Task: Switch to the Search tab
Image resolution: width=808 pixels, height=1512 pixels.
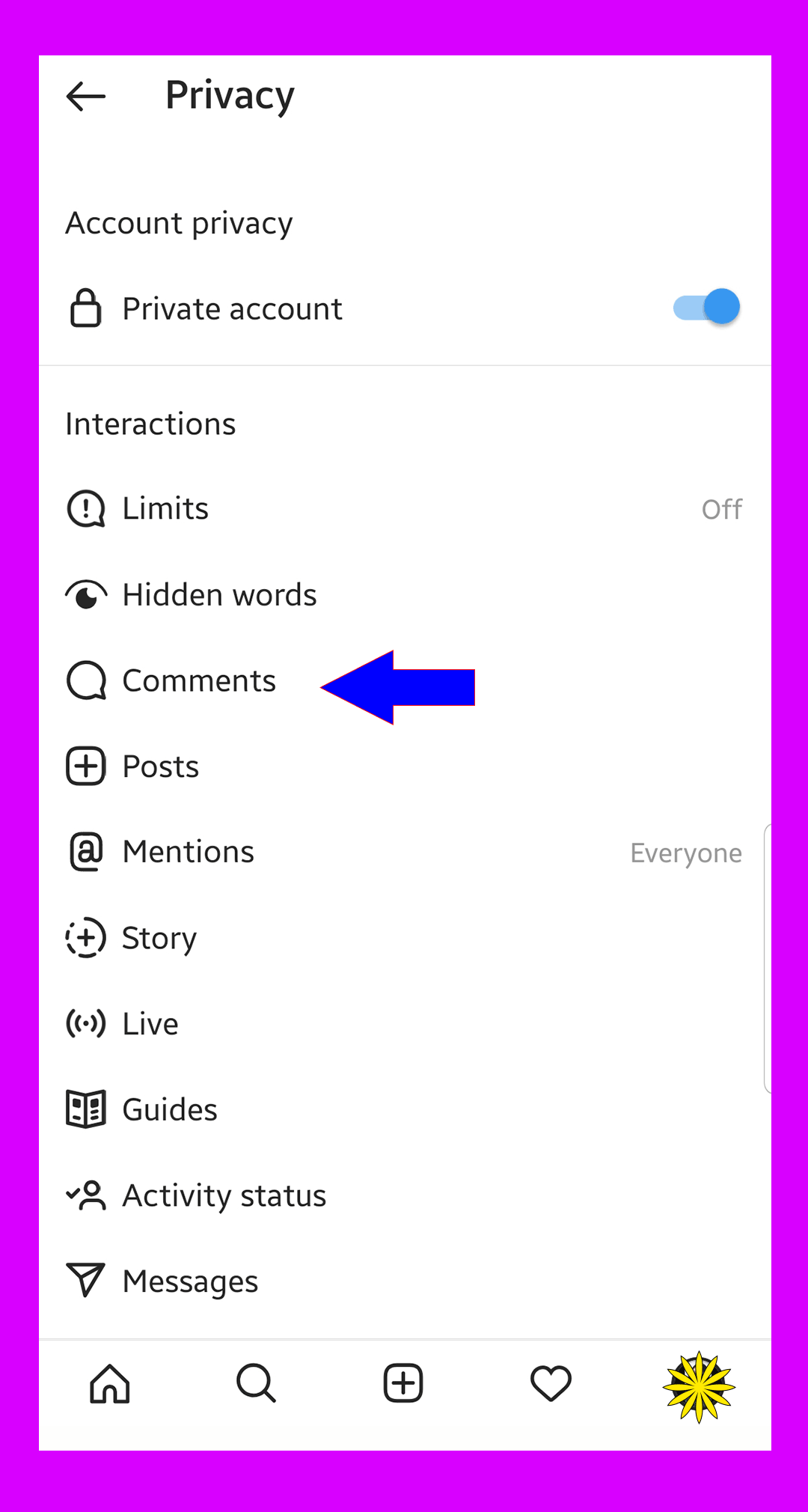Action: tap(256, 1383)
